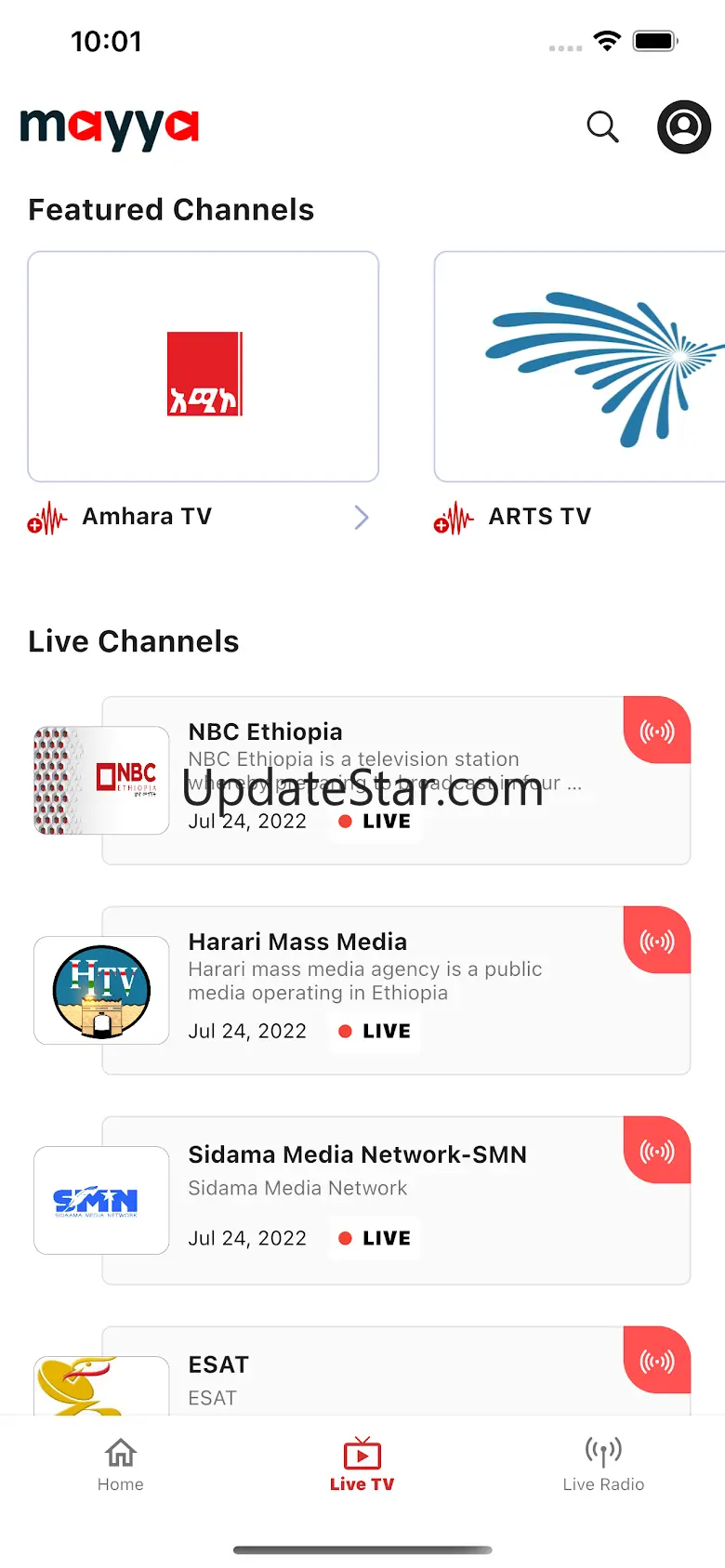
Task: Tap the broadcast icon on Harari Mass Media
Action: pyautogui.click(x=657, y=941)
